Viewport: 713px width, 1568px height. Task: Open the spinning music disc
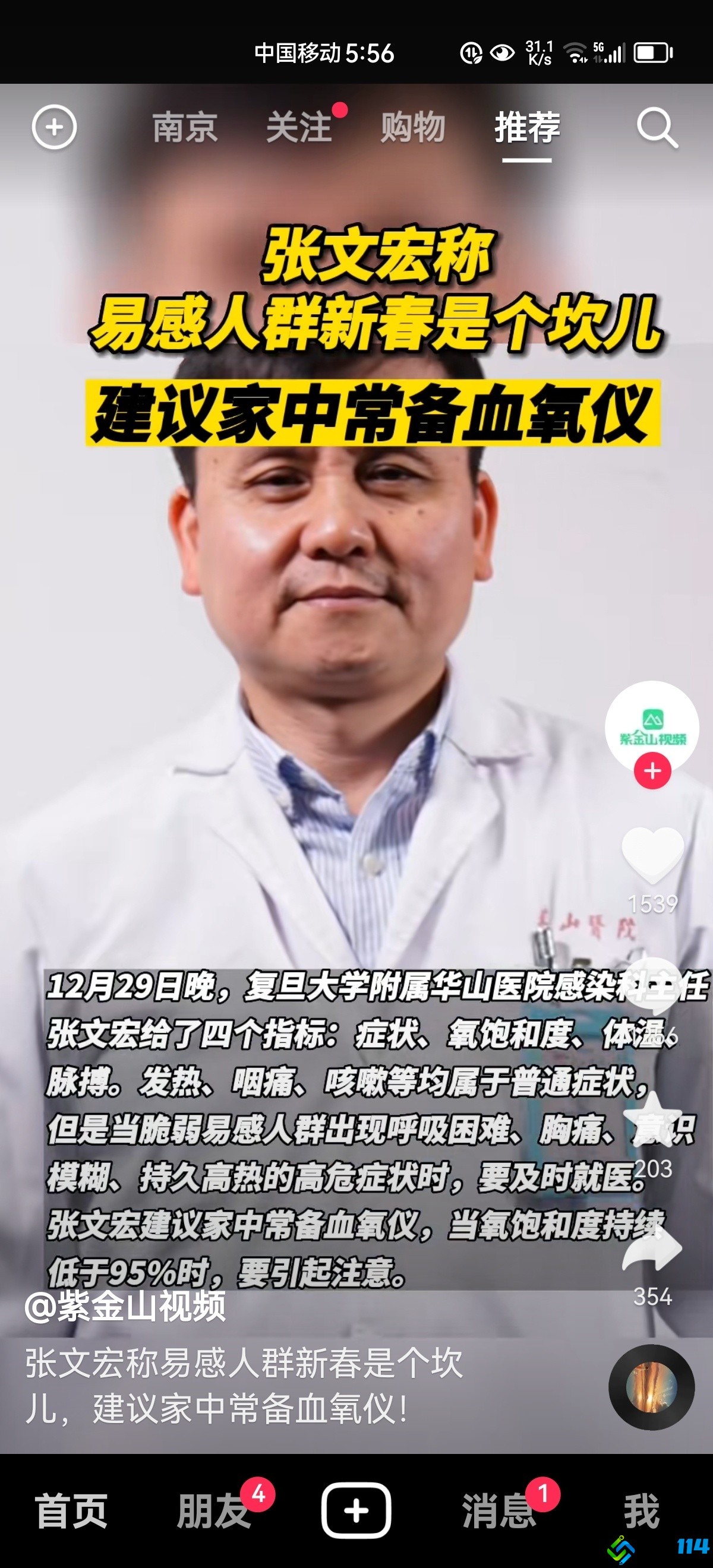point(651,1388)
